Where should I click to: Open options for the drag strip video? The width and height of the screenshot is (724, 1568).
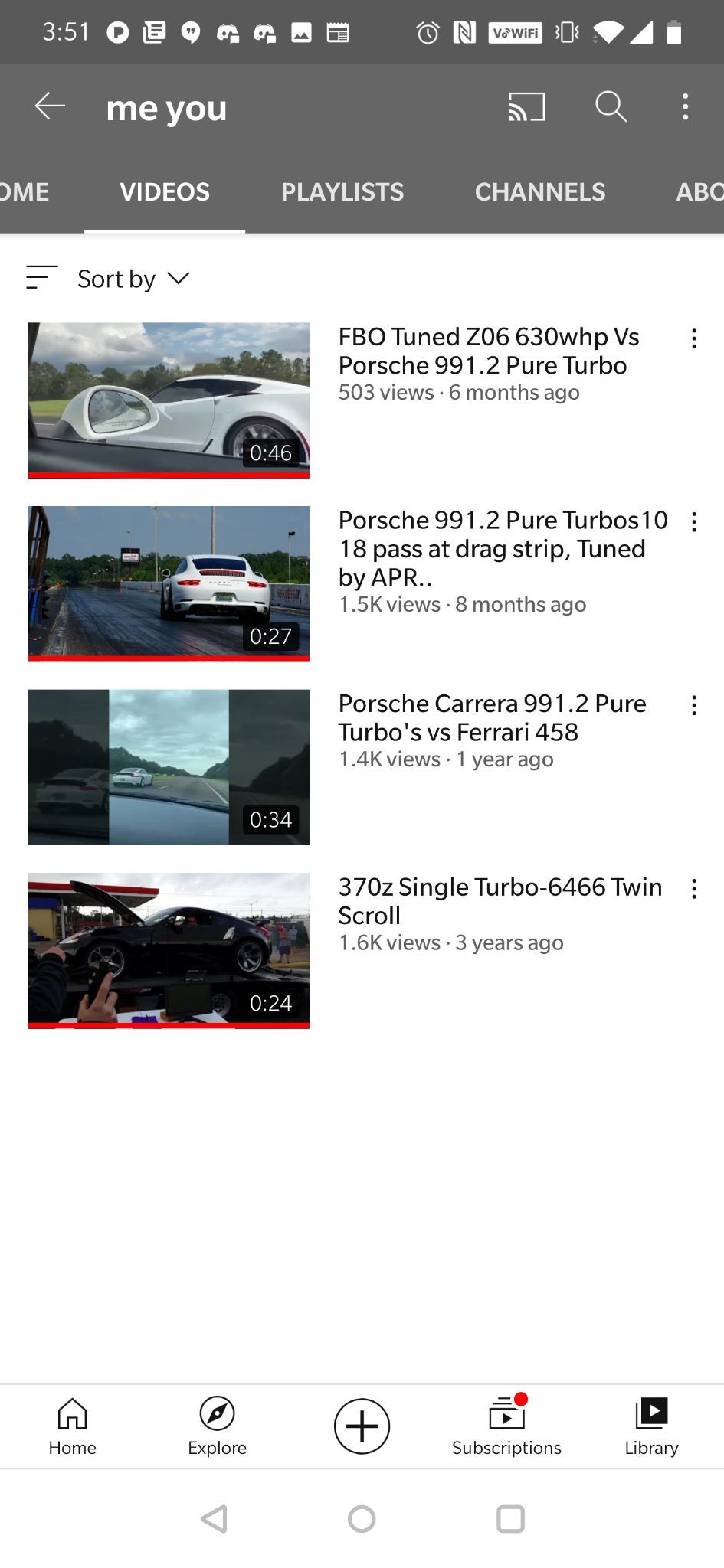pos(693,522)
